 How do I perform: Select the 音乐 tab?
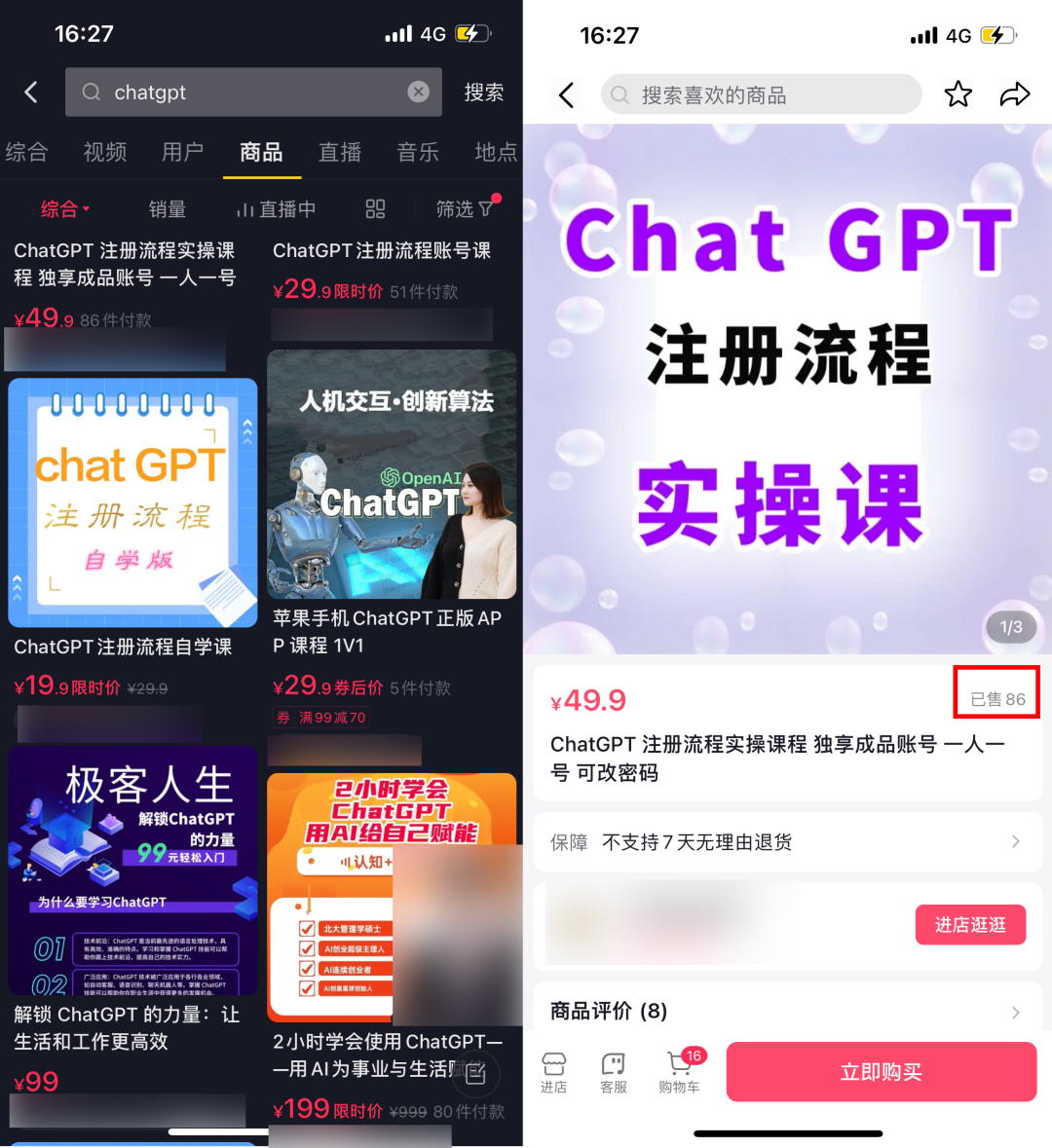pyautogui.click(x=418, y=152)
